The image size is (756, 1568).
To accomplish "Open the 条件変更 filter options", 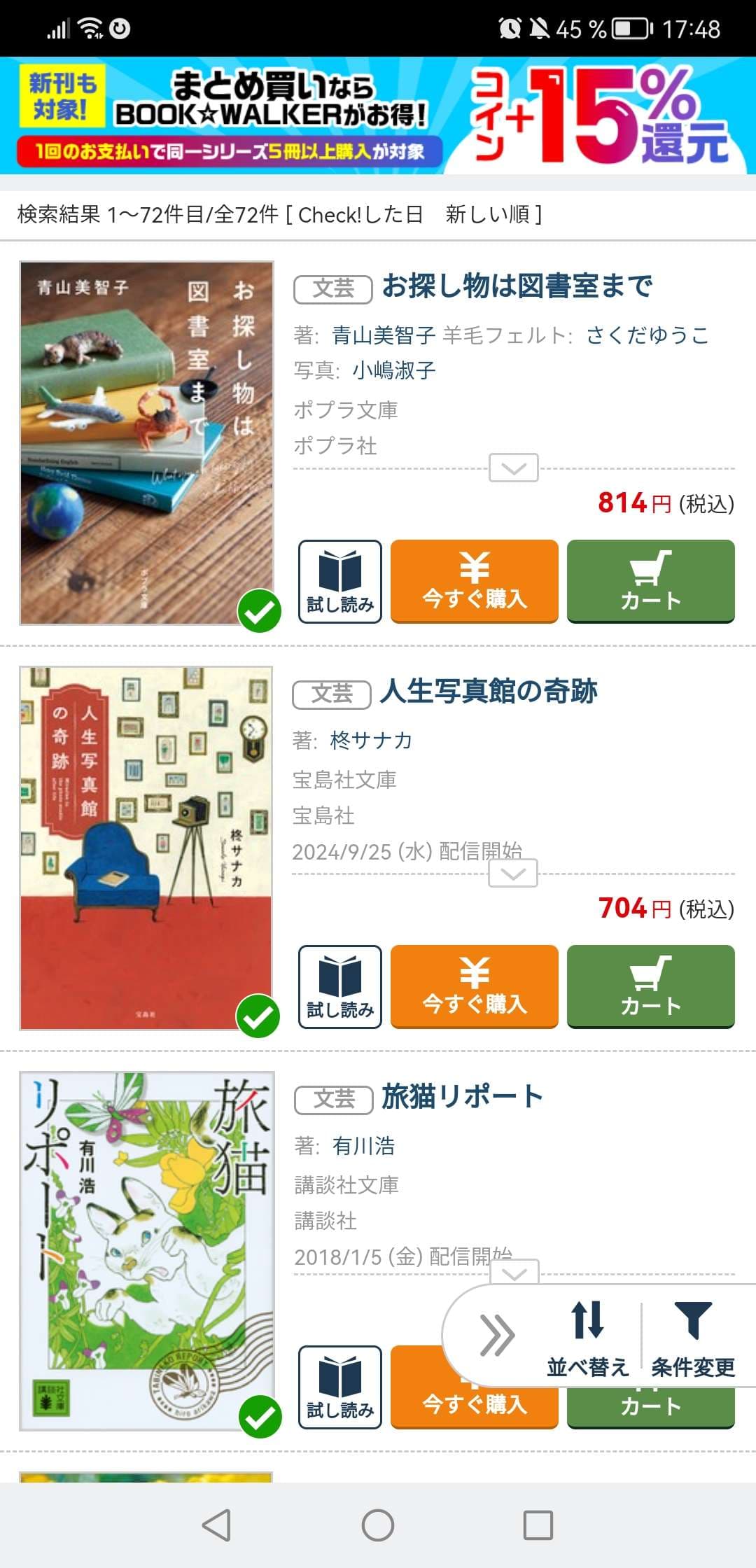I will 693,1337.
